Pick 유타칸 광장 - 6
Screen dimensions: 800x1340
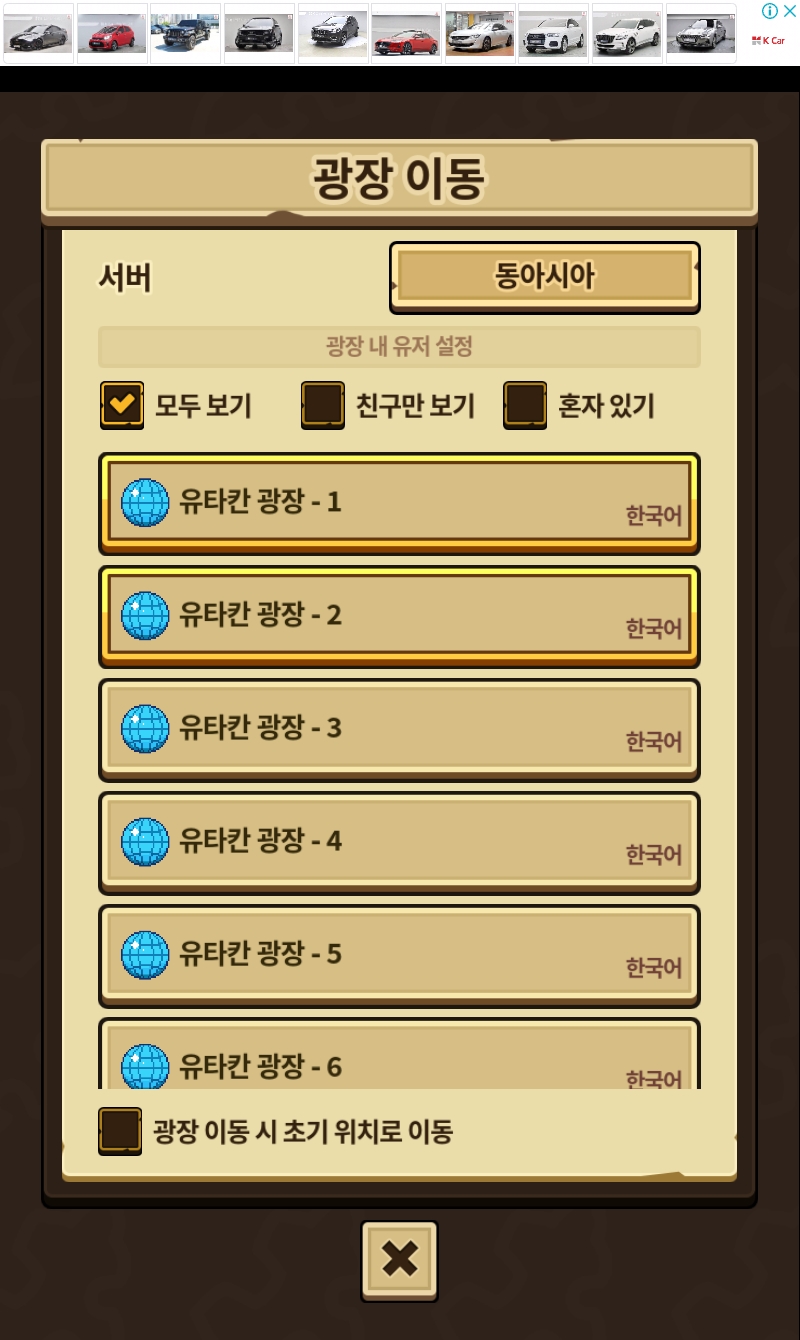coord(399,1060)
